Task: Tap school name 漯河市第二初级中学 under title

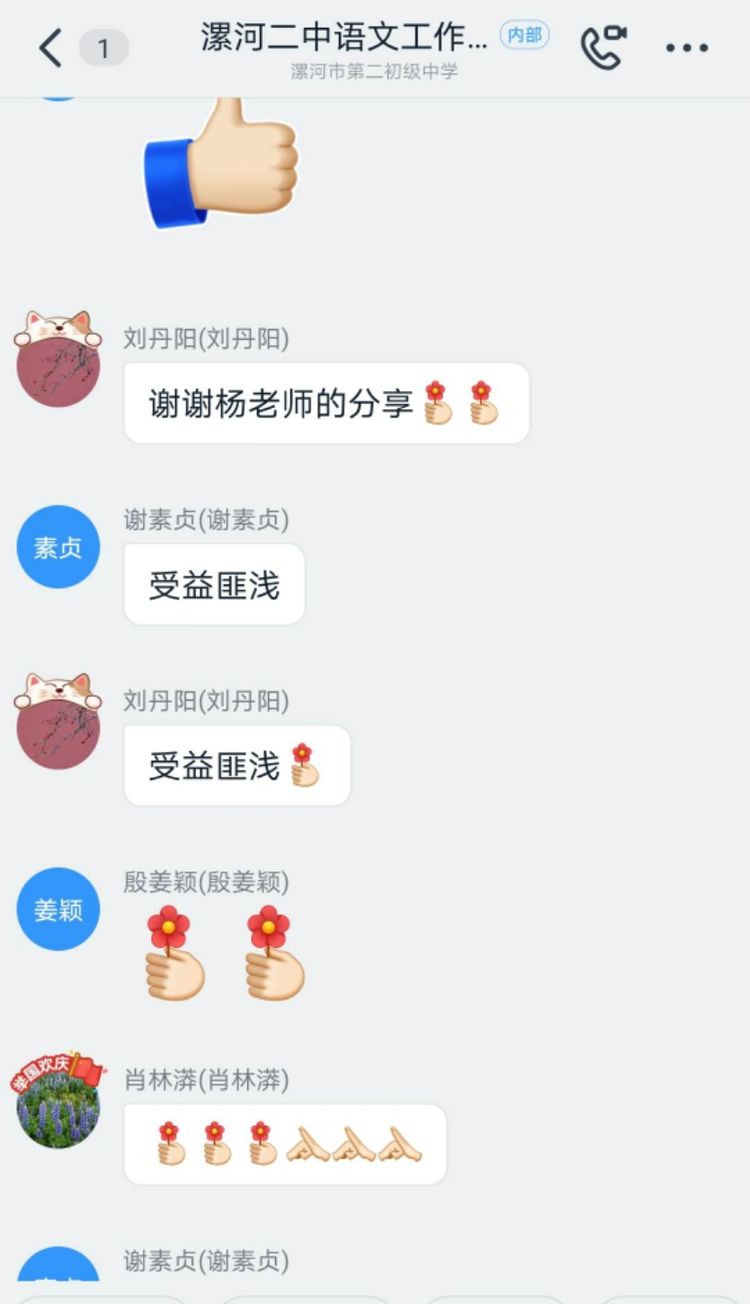Action: [x=375, y=70]
